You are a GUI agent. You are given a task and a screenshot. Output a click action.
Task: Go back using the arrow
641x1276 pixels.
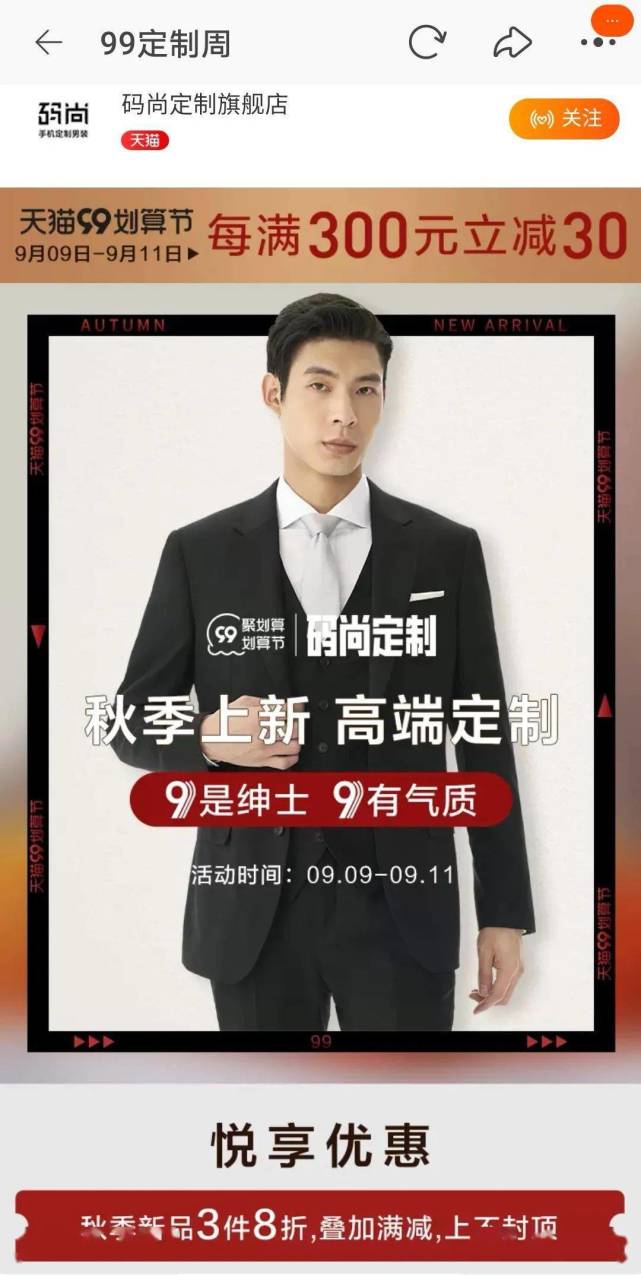tap(47, 43)
